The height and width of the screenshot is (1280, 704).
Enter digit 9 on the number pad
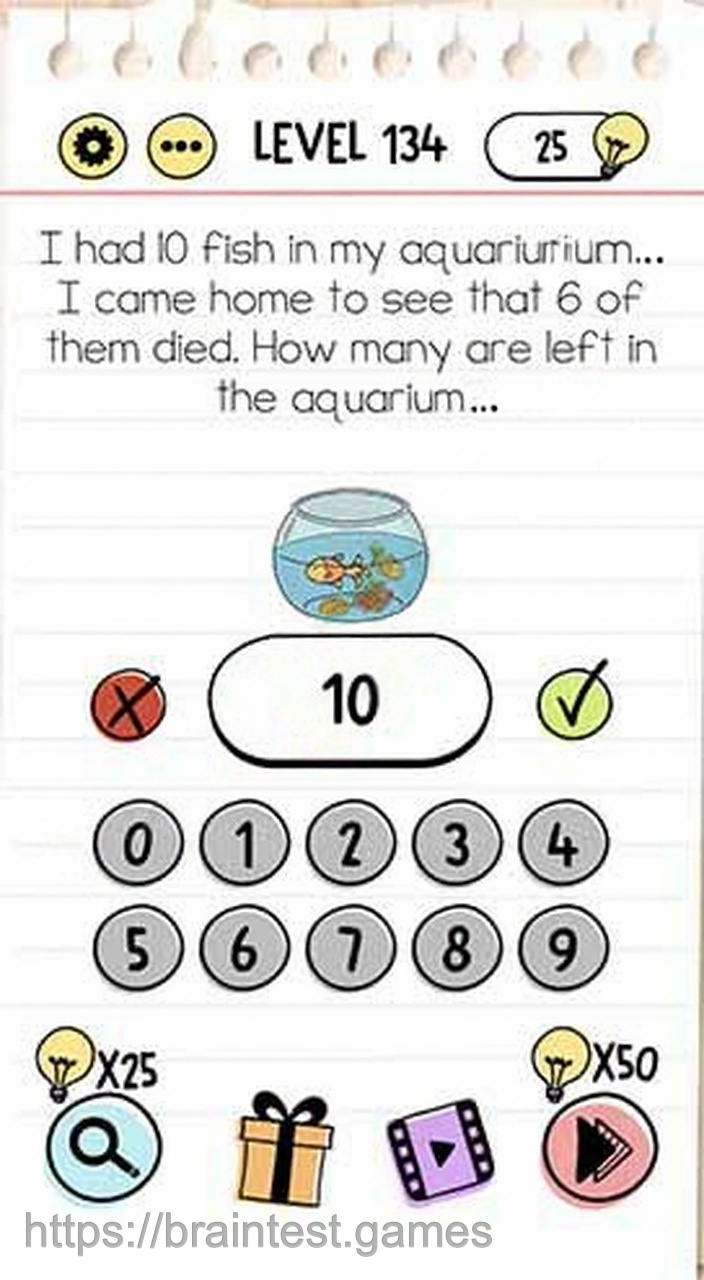[563, 949]
